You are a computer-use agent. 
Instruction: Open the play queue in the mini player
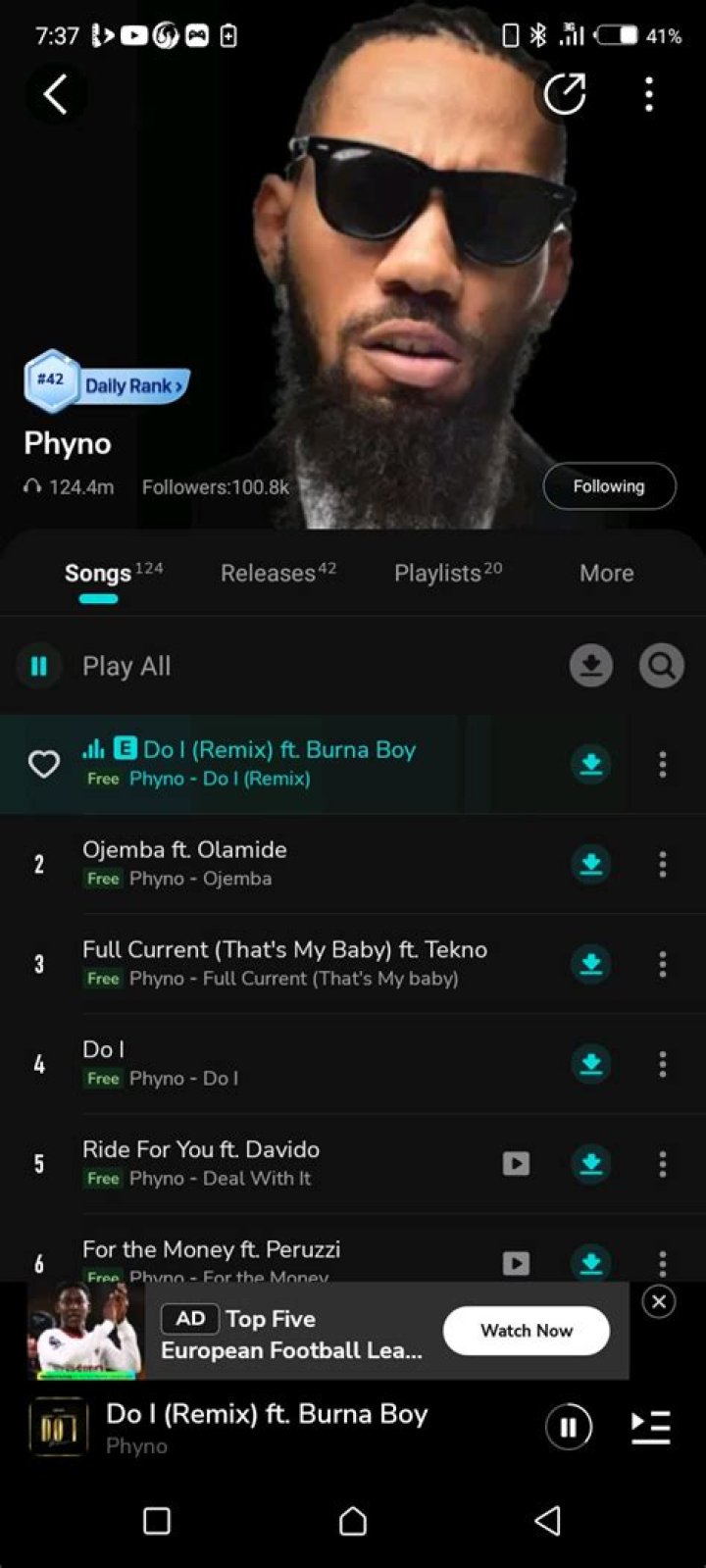pyautogui.click(x=650, y=1428)
